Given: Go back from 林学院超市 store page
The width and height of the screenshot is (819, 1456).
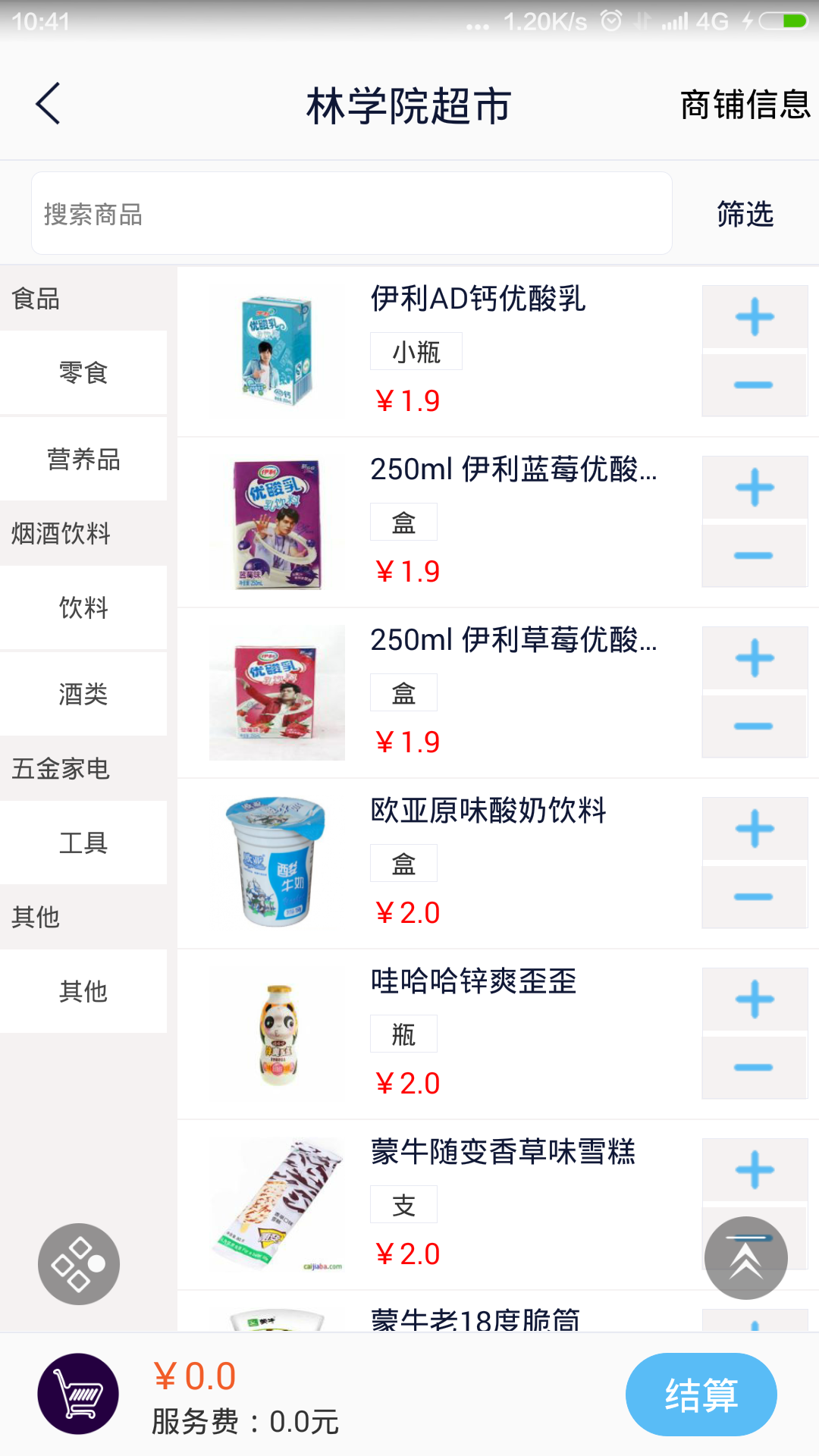Looking at the screenshot, I should [49, 104].
